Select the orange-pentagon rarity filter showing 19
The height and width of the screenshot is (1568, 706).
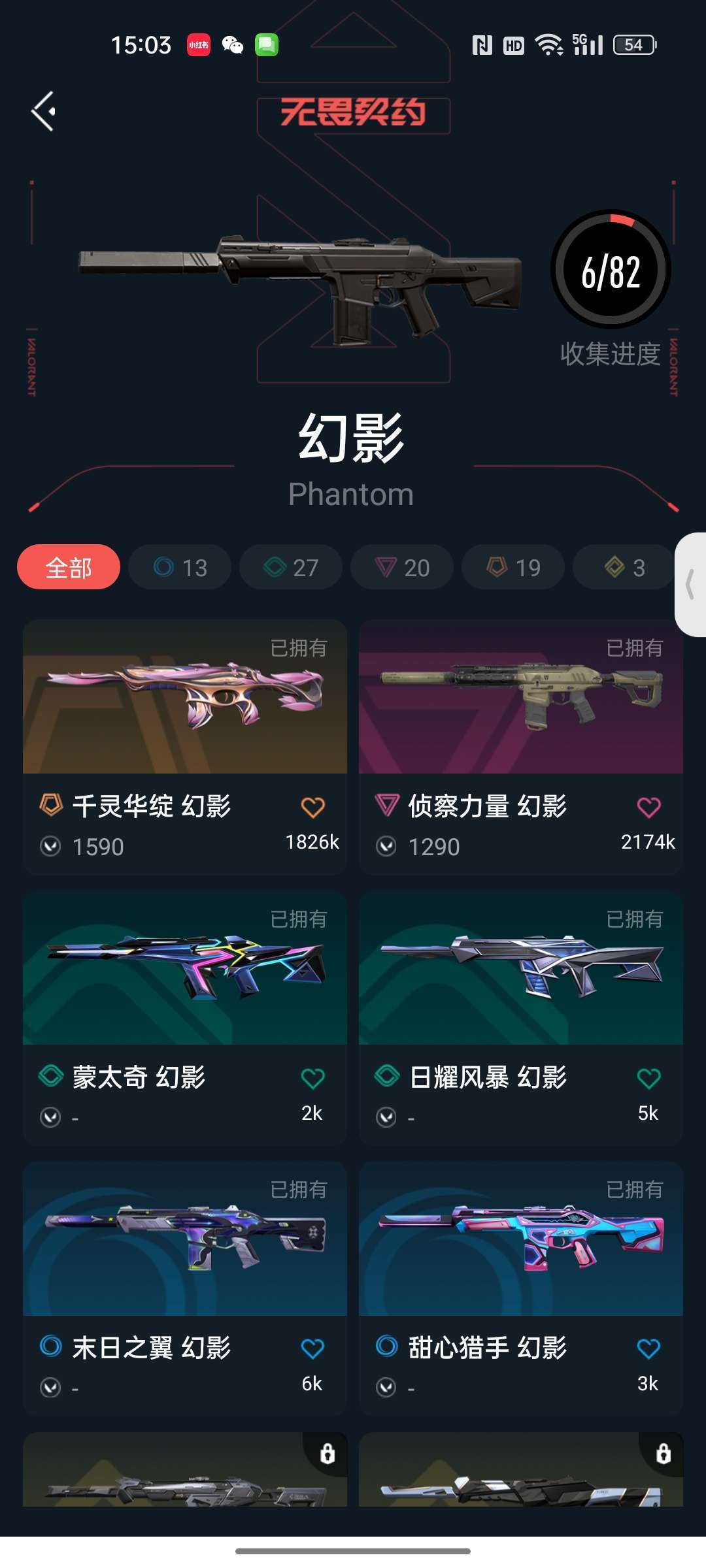point(512,567)
